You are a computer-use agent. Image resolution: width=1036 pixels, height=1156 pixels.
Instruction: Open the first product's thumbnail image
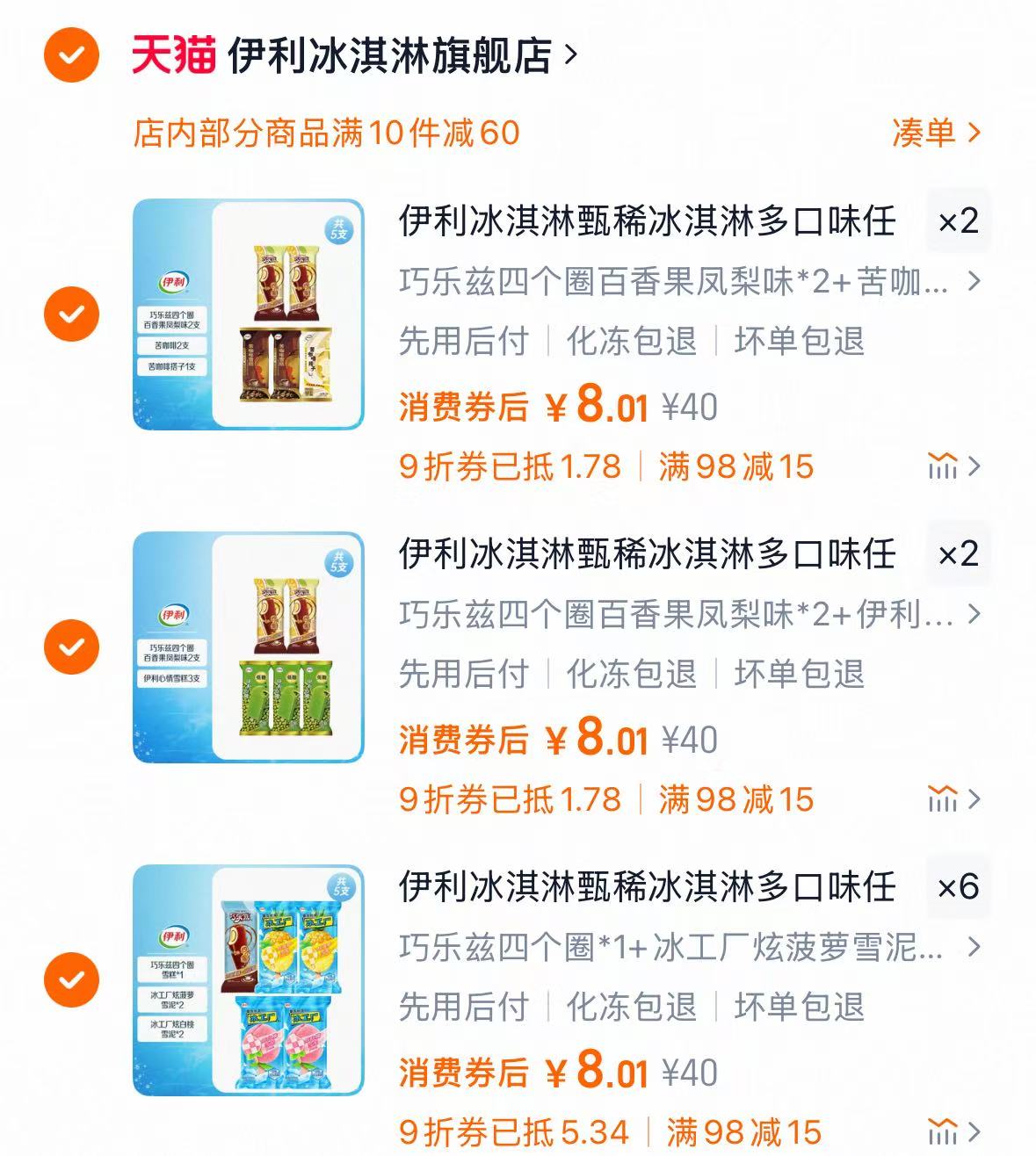tap(248, 314)
